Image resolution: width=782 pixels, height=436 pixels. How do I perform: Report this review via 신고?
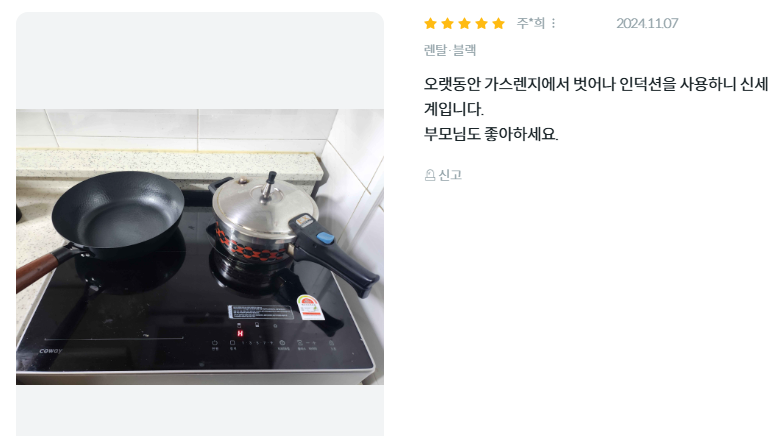[443, 175]
